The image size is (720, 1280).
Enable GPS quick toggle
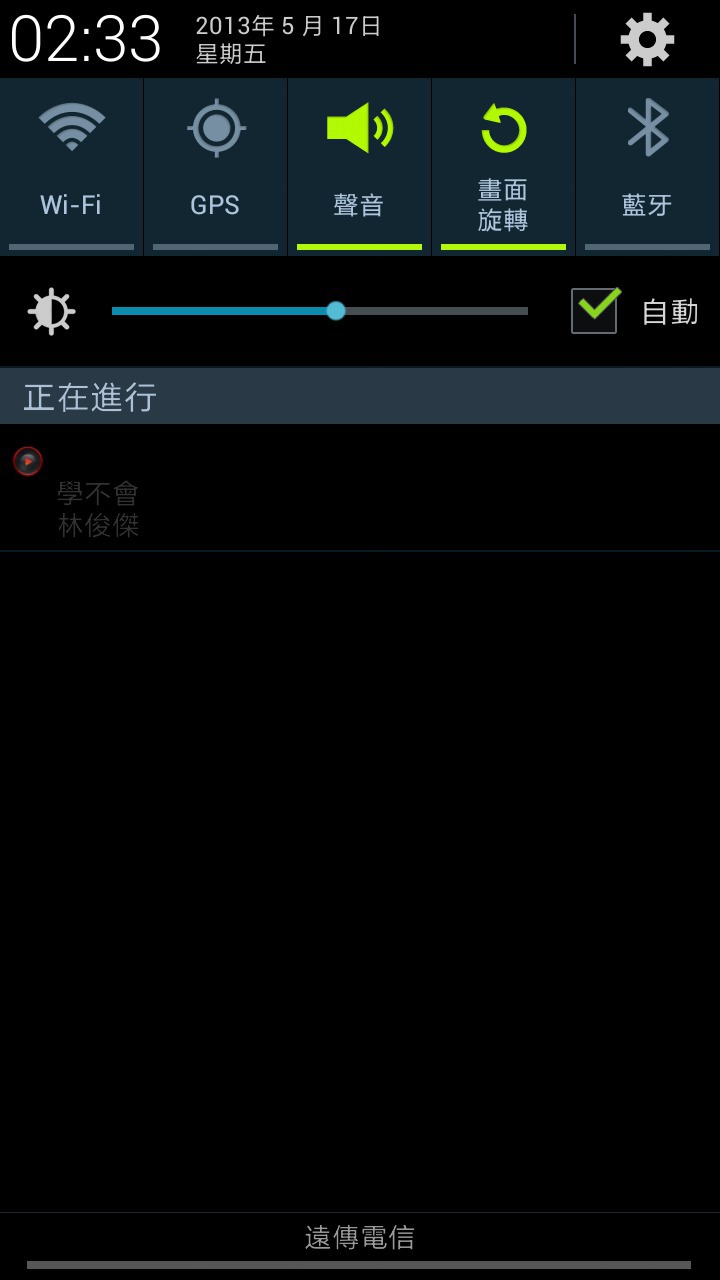(215, 166)
